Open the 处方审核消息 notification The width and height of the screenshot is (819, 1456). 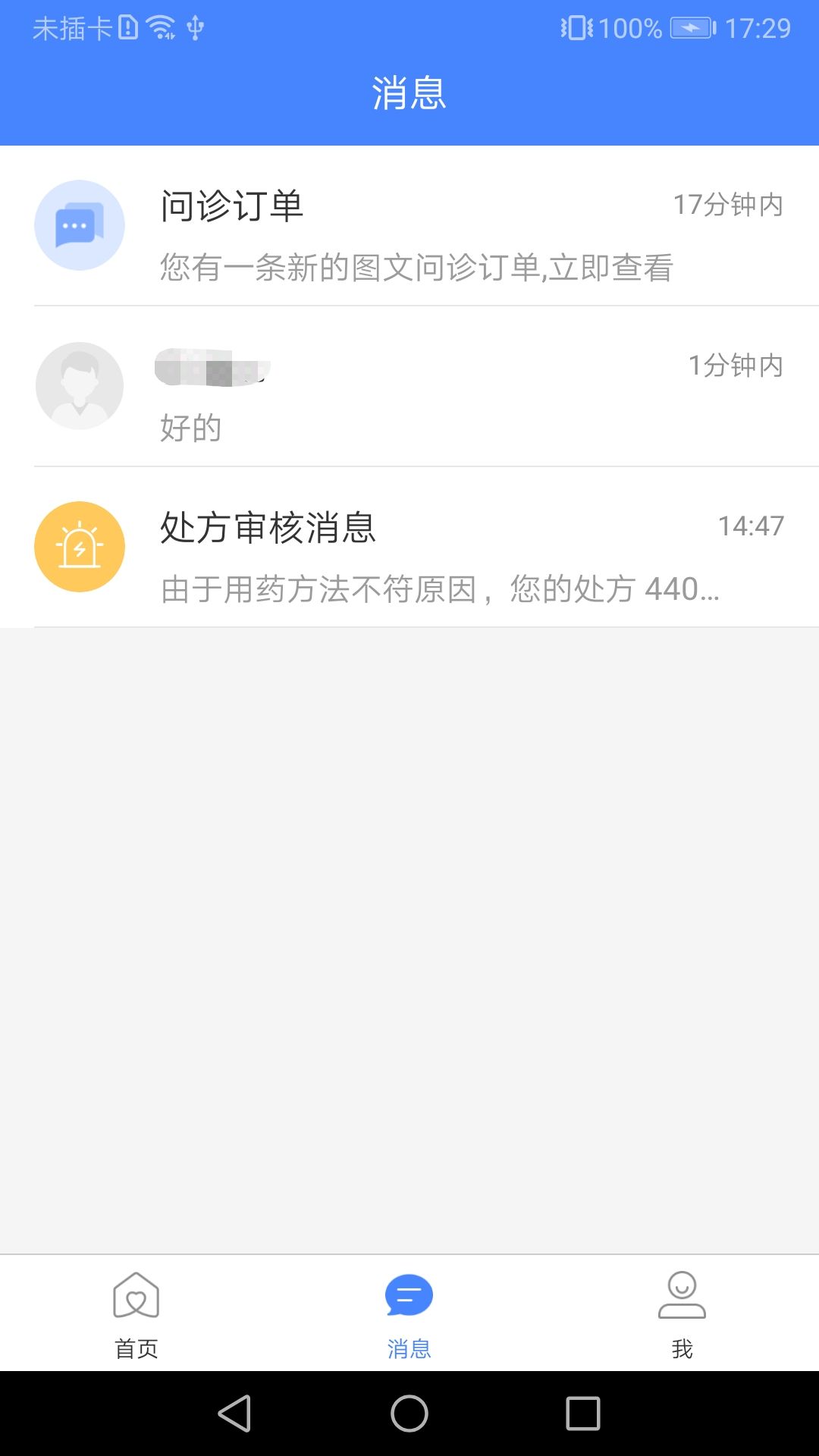tap(409, 548)
